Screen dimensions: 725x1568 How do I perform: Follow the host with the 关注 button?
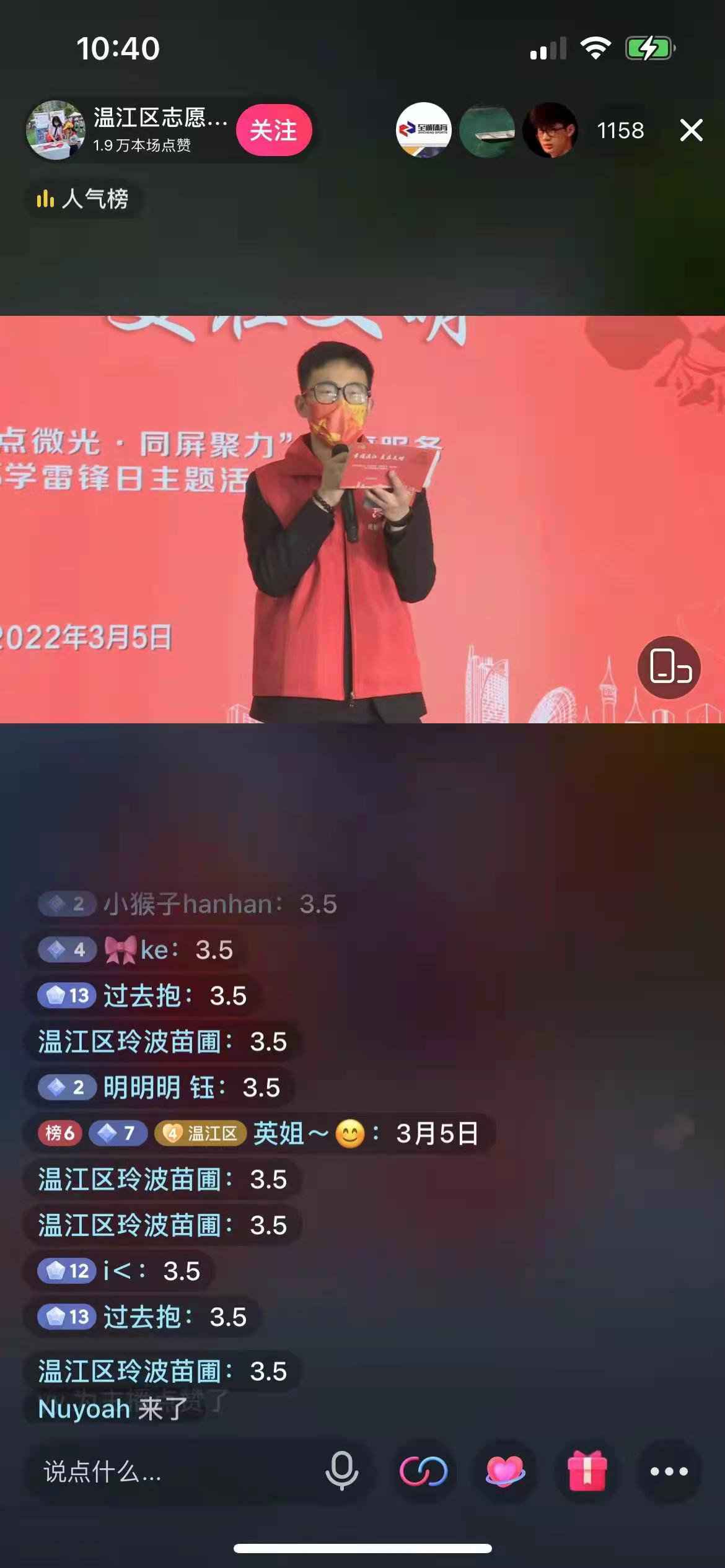tap(273, 130)
